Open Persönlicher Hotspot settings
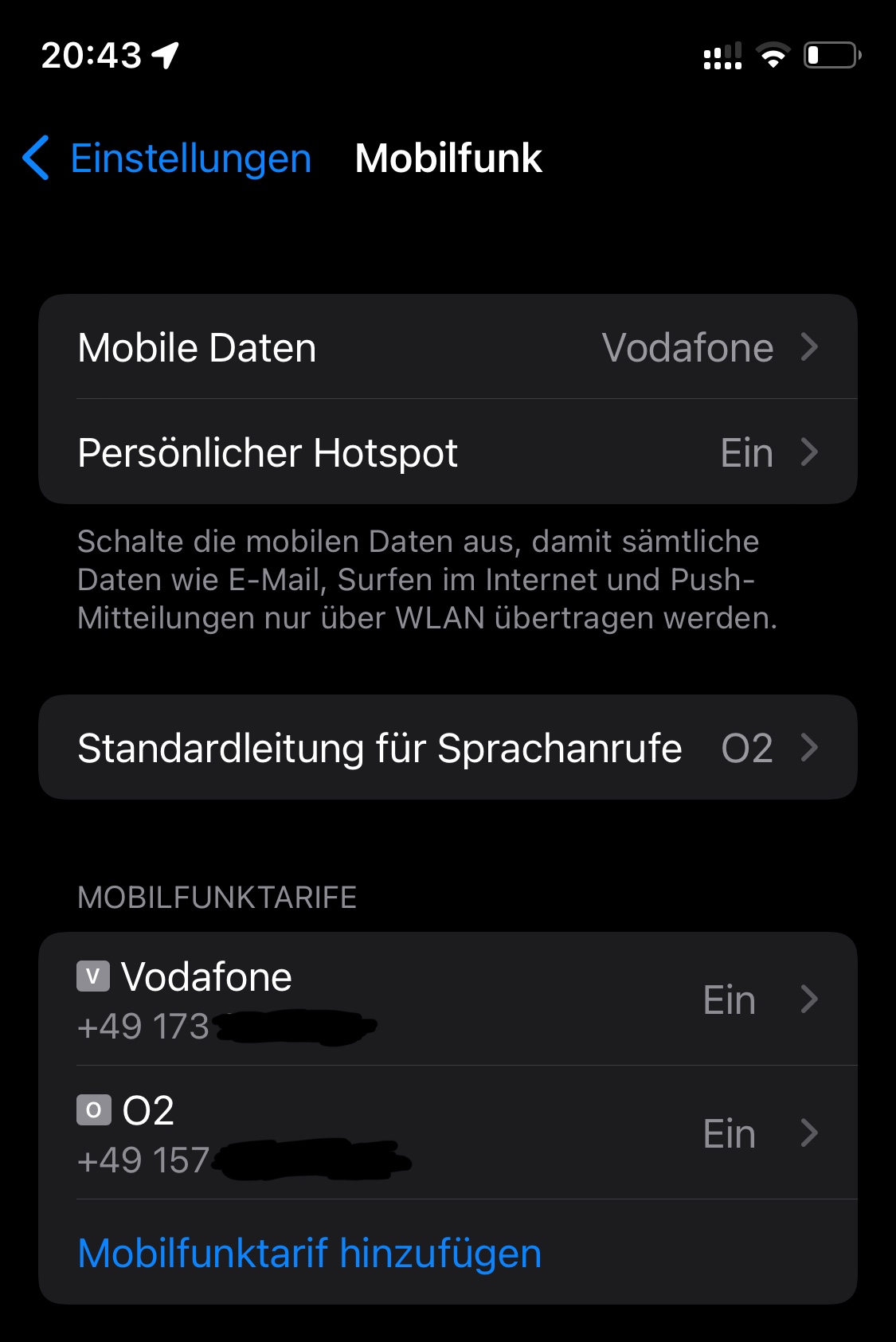The width and height of the screenshot is (896, 1342). click(448, 452)
